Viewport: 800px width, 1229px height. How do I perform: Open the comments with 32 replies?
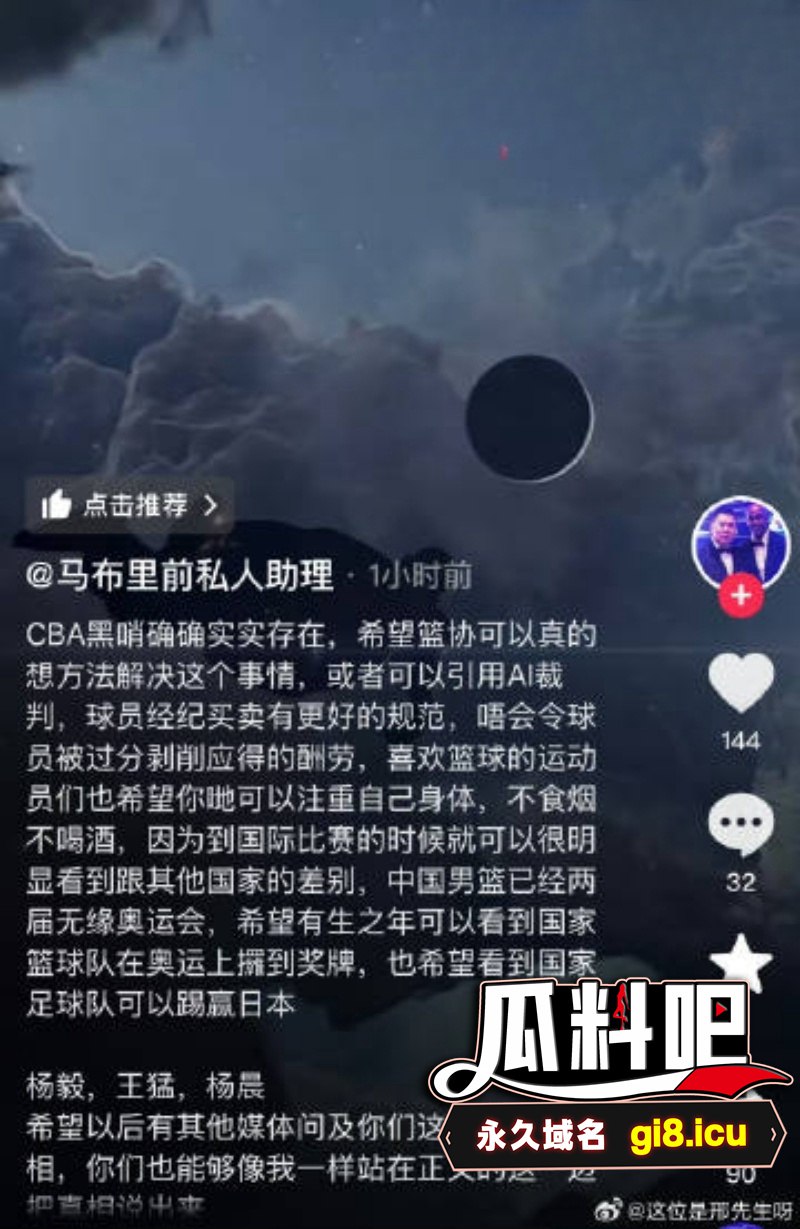pos(741,827)
